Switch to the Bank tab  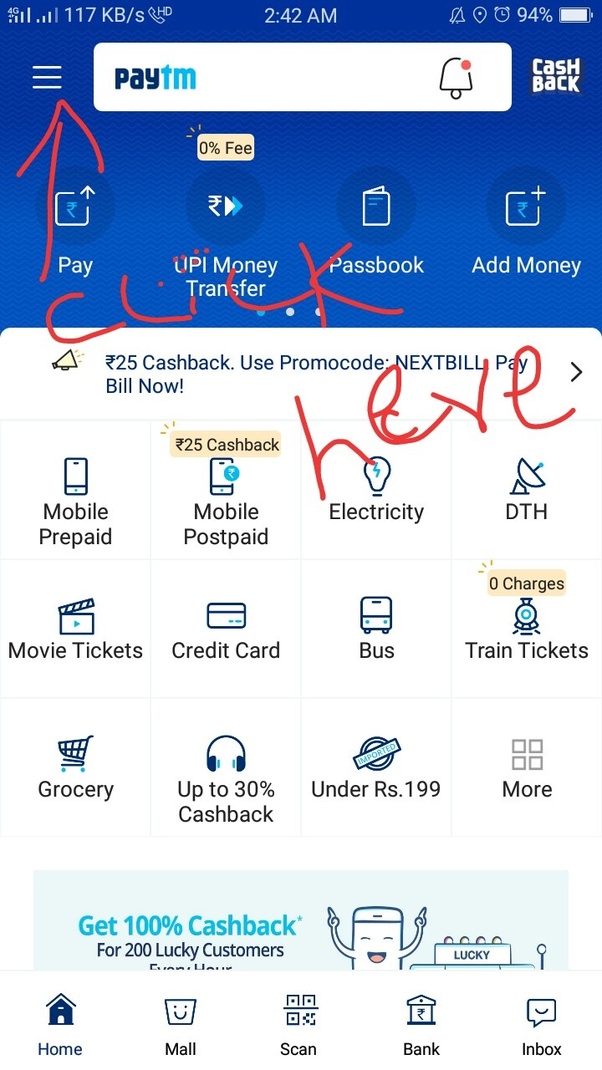point(421,1025)
